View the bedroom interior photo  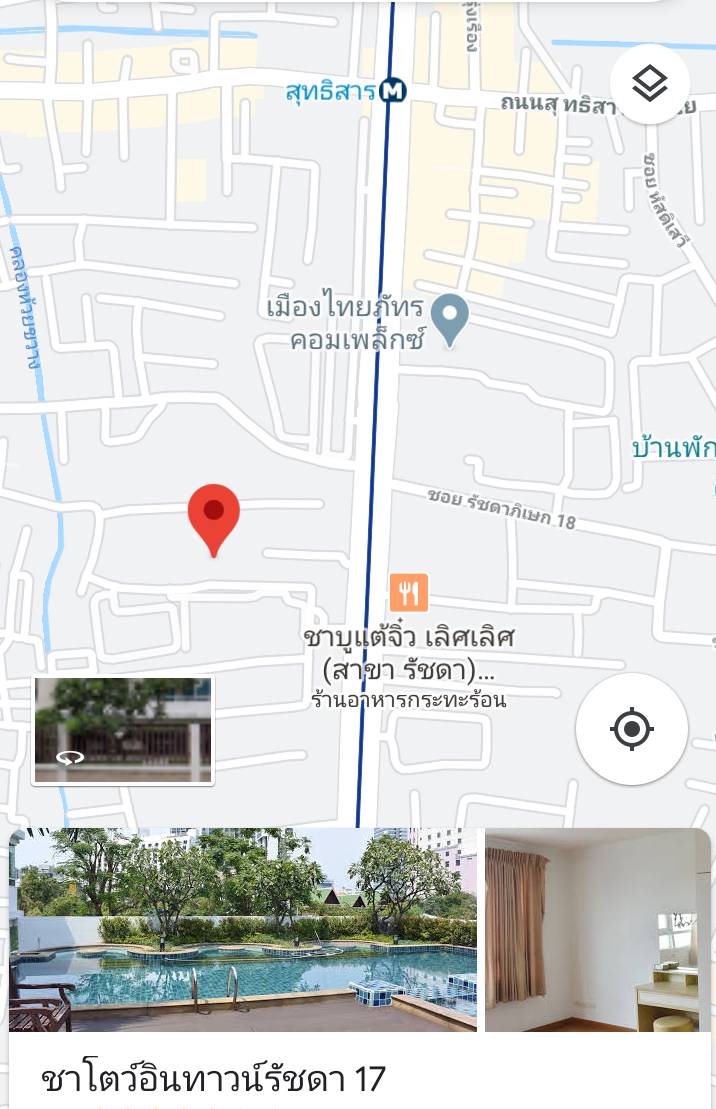point(597,929)
